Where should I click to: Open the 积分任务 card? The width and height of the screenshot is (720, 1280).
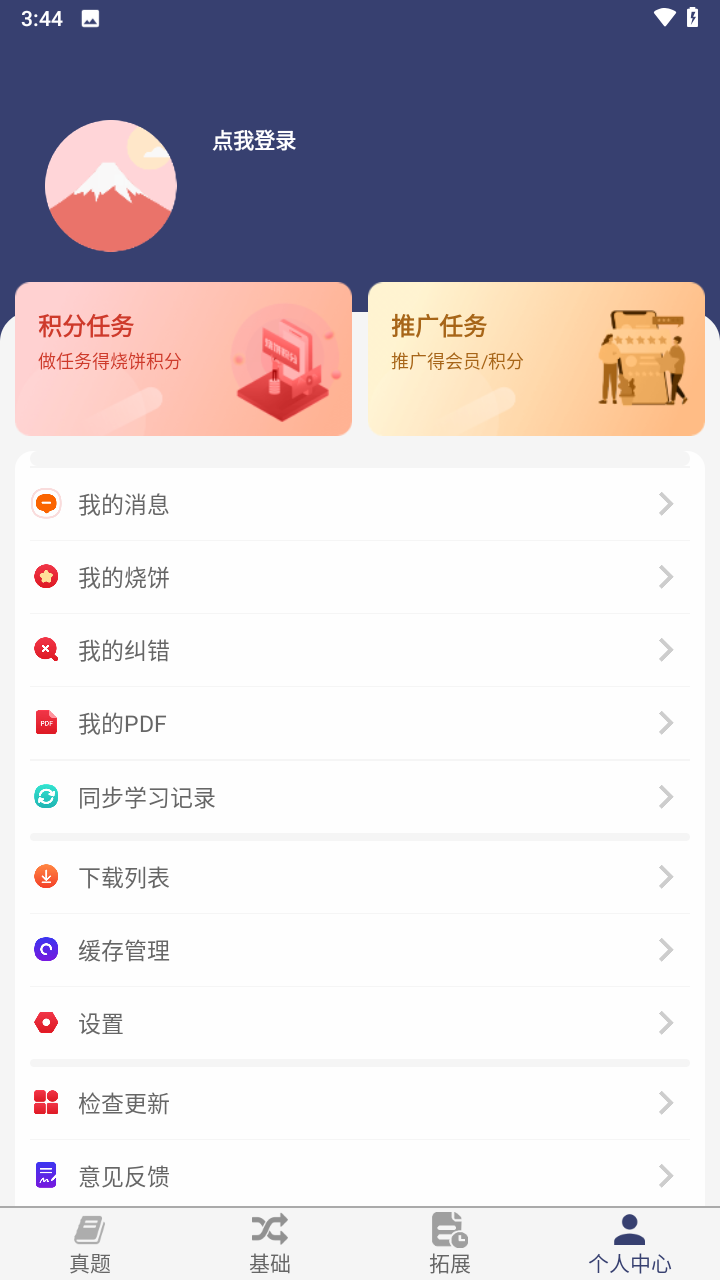183,359
